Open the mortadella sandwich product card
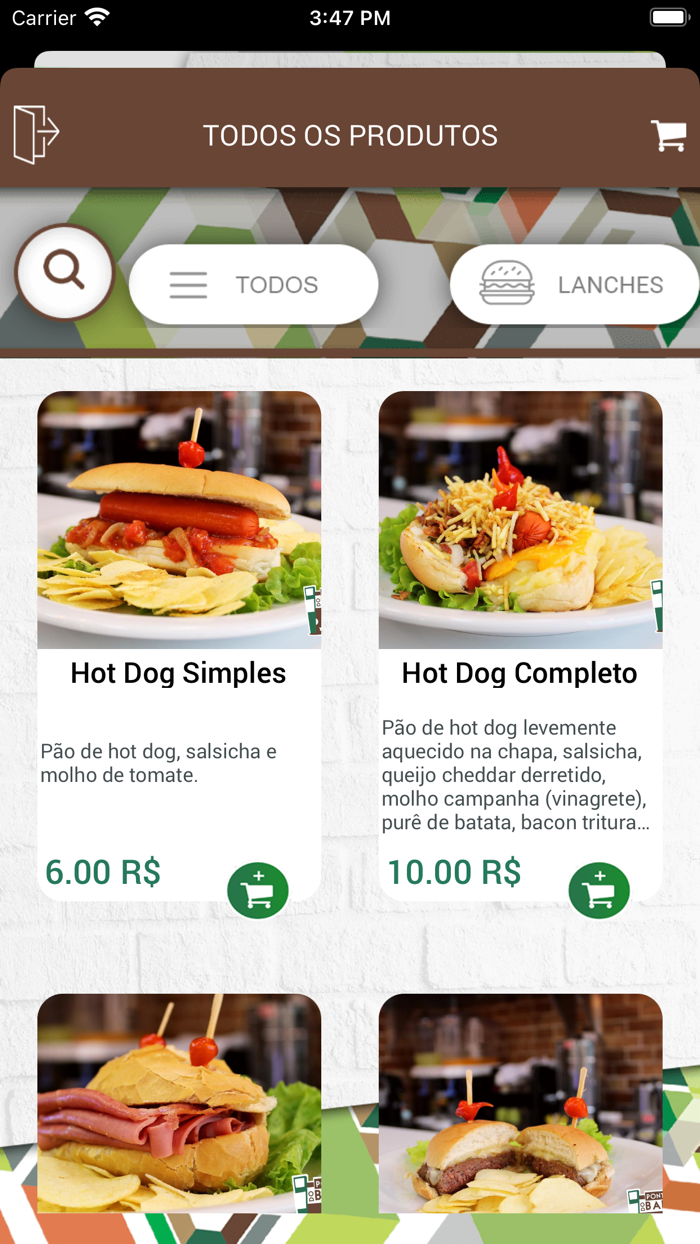700x1244 pixels. 179,1103
